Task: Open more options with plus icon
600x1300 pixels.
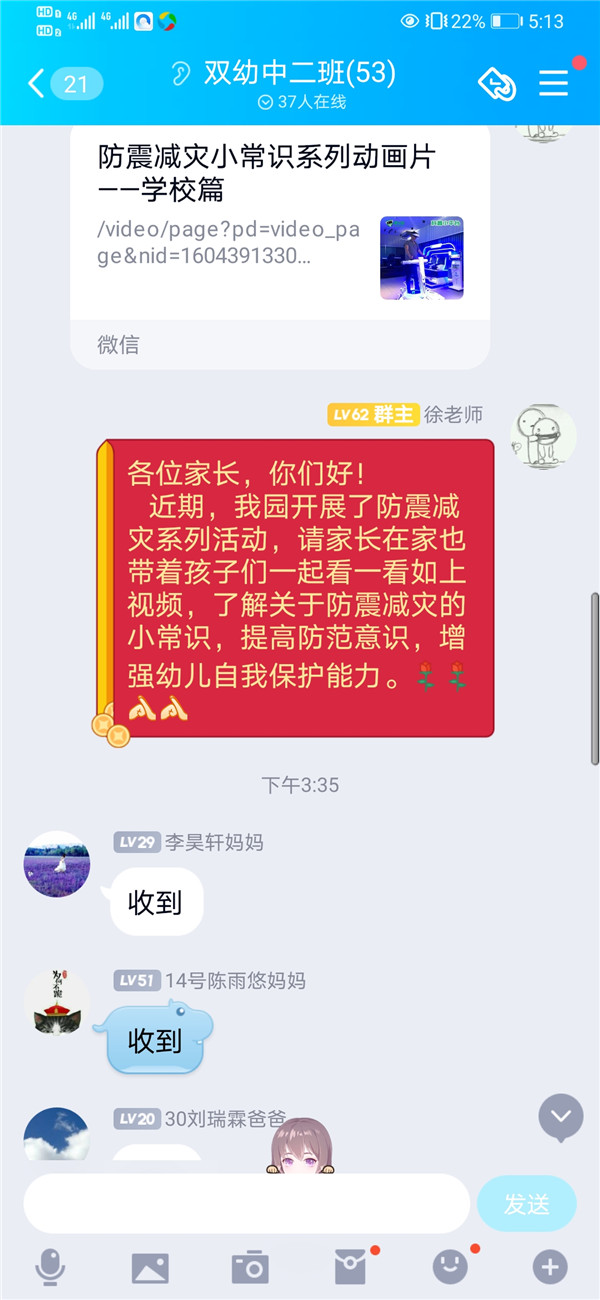Action: [550, 1268]
